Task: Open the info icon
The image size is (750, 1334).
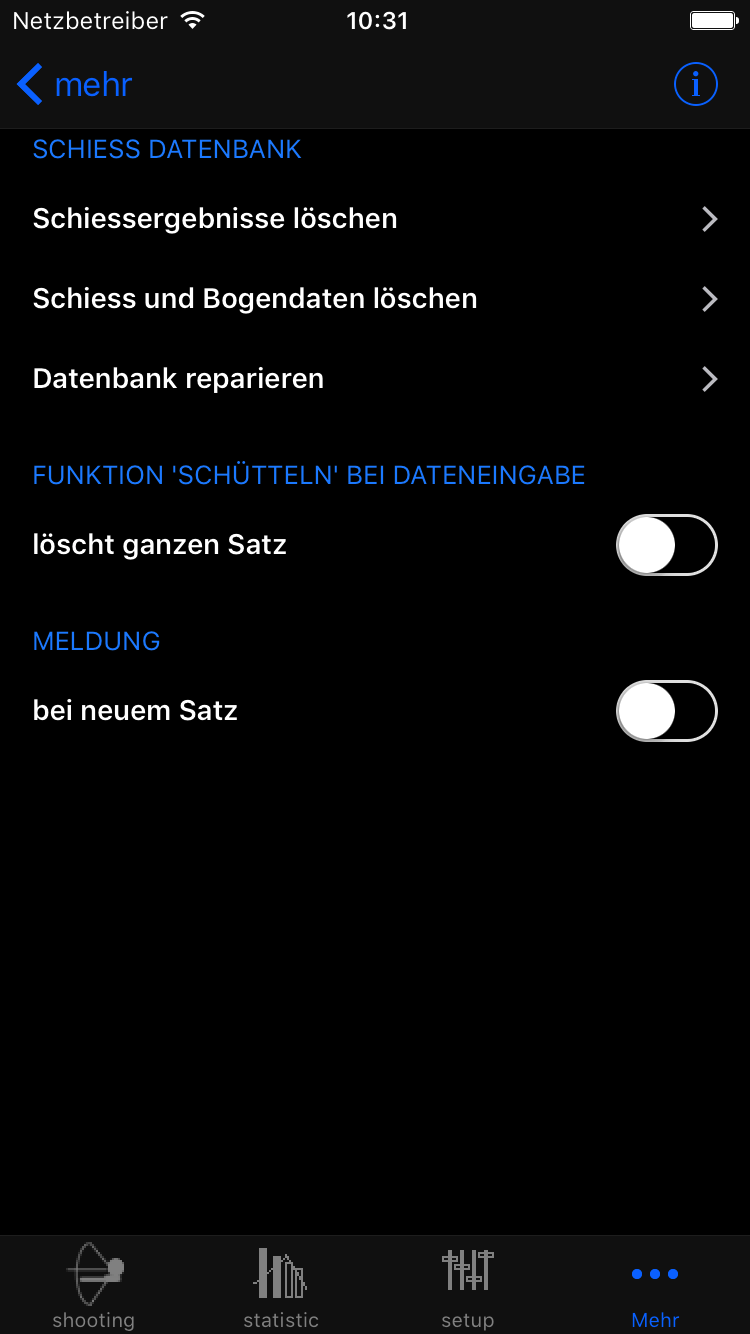Action: 695,84
